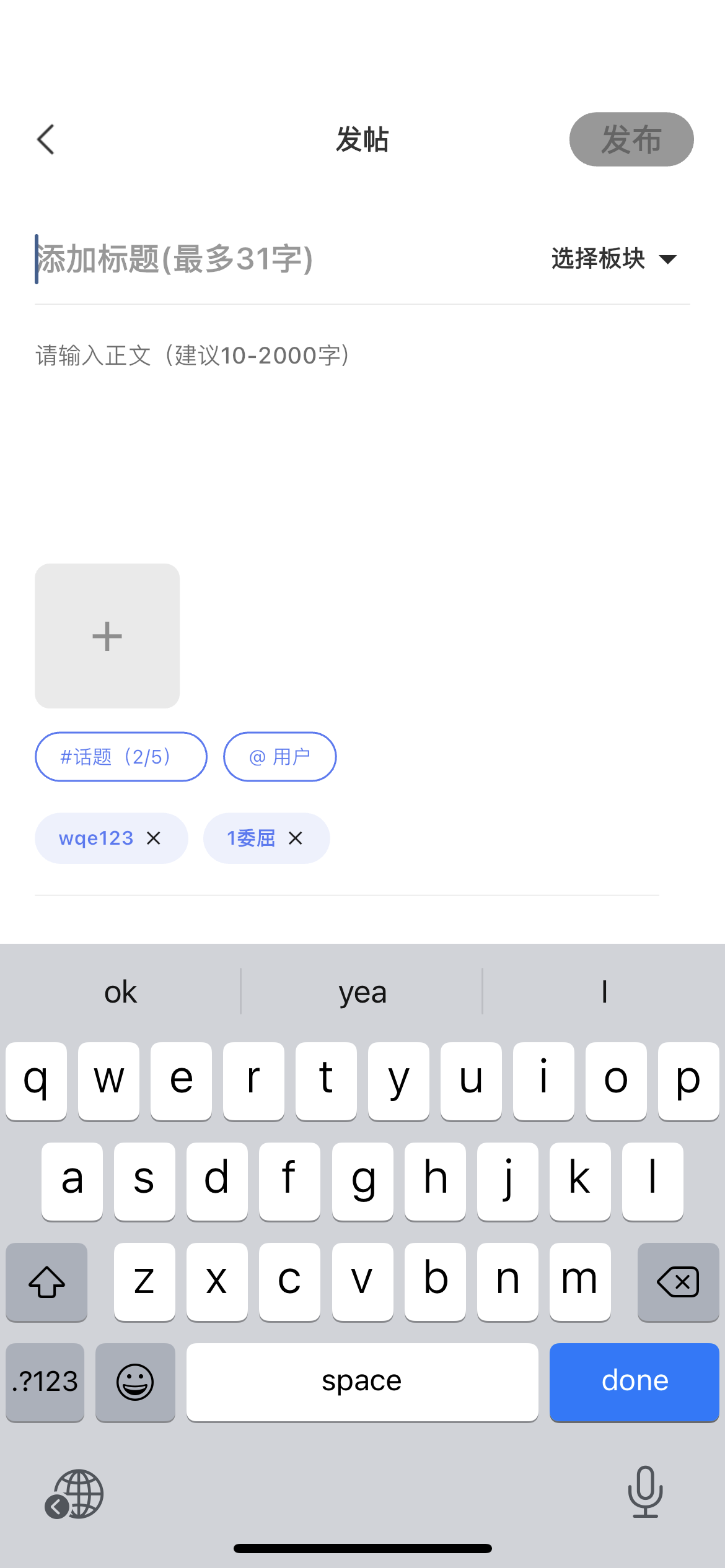Switch to the .?123 numeric keyboard
The width and height of the screenshot is (725, 1568).
tap(45, 1382)
